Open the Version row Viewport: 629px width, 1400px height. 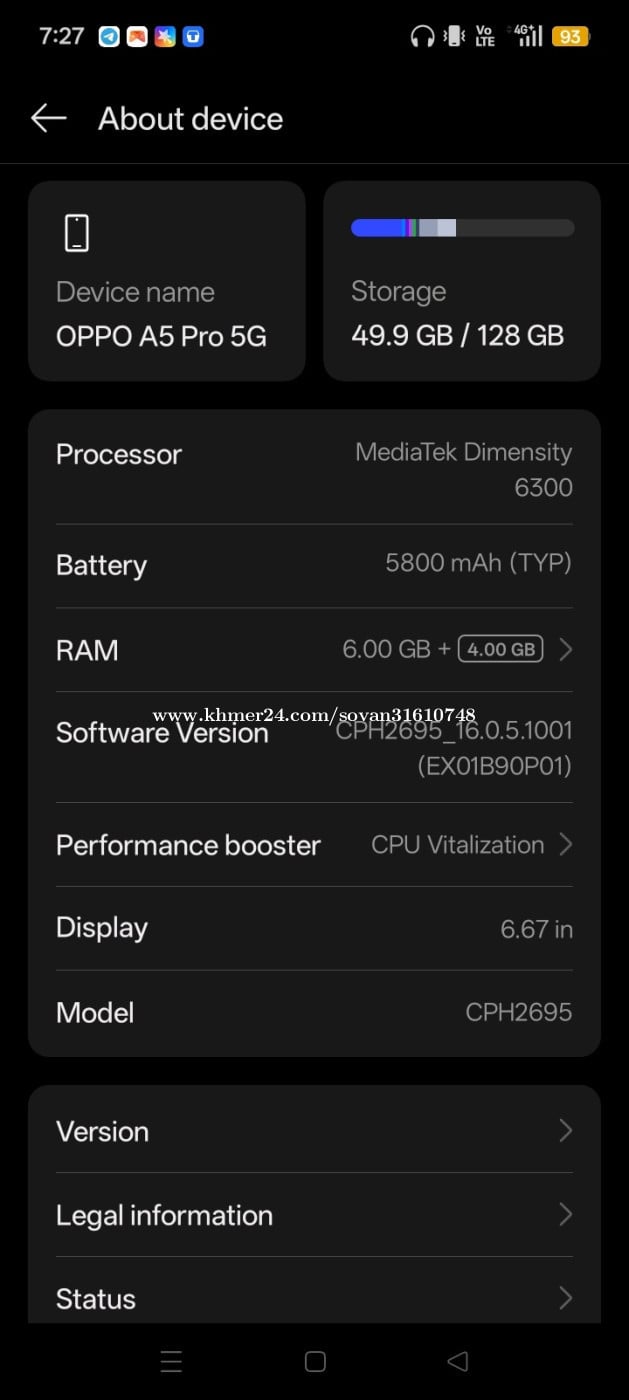tap(314, 1131)
